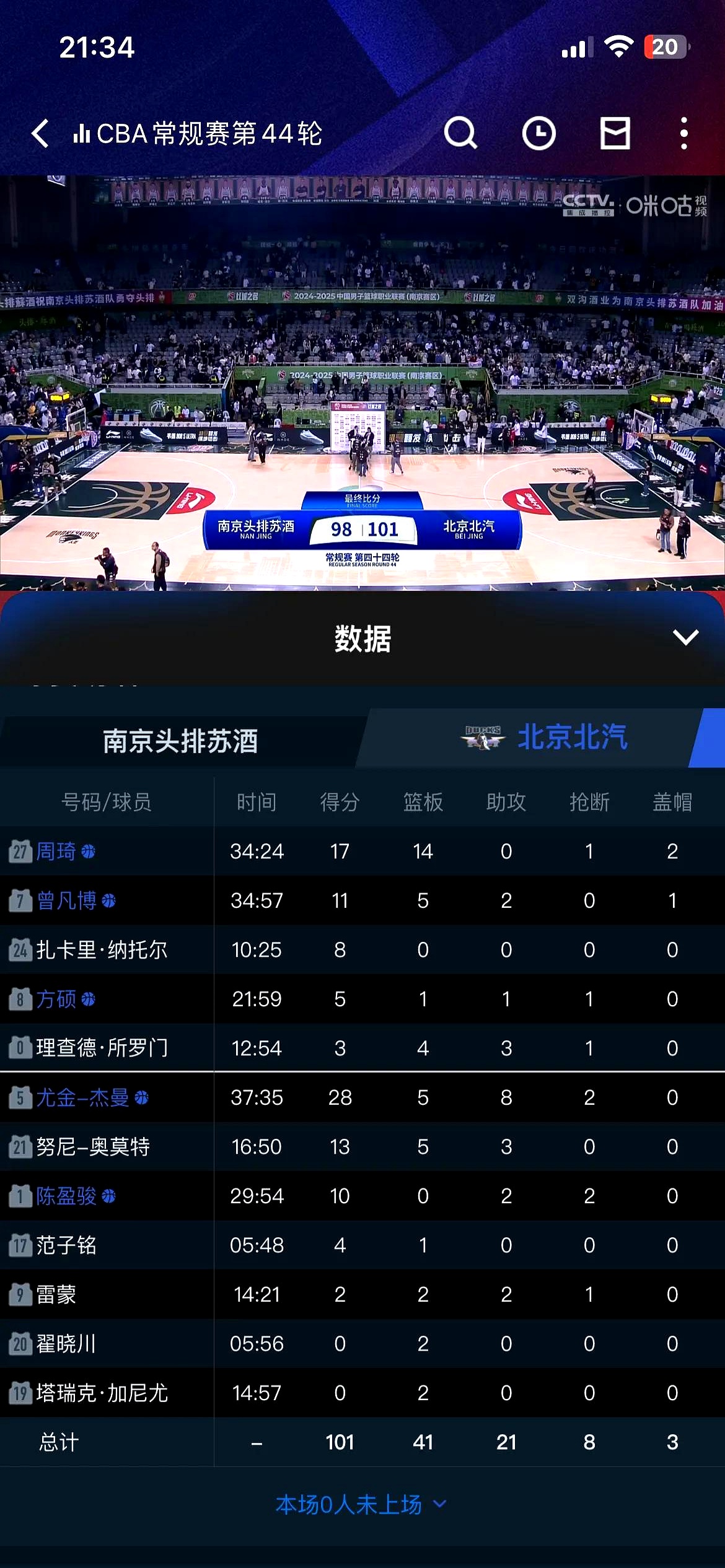
Task: Switch to 南京头排苏酒 team tab
Action: point(180,741)
